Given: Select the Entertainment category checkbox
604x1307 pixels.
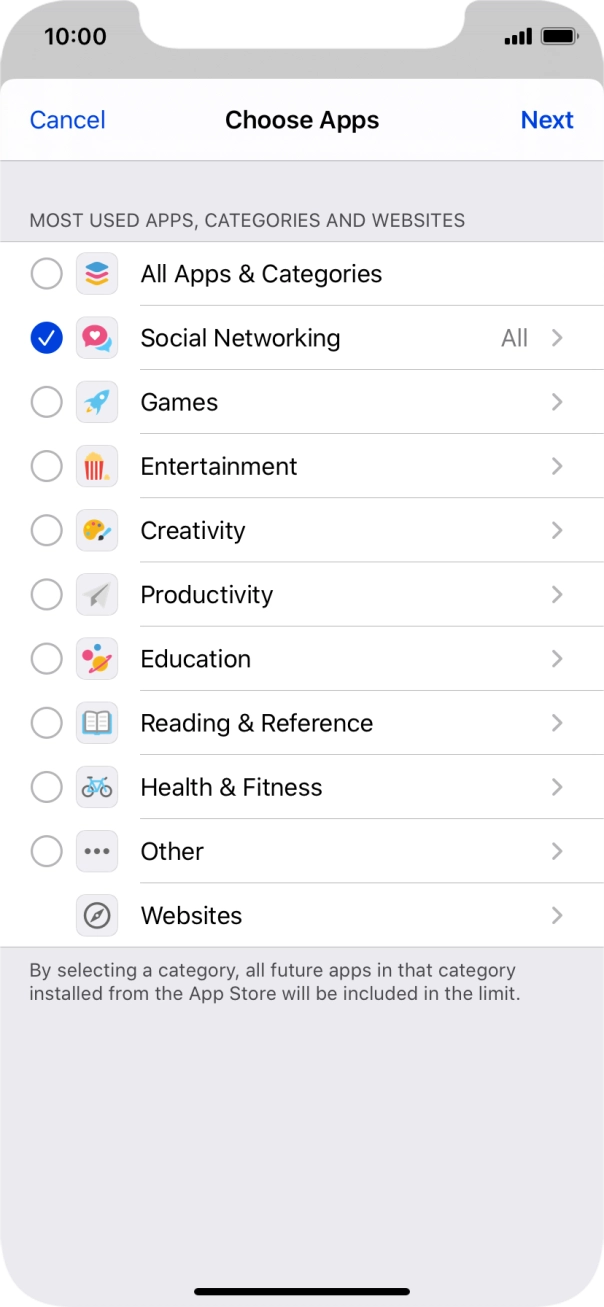Looking at the screenshot, I should pos(47,466).
